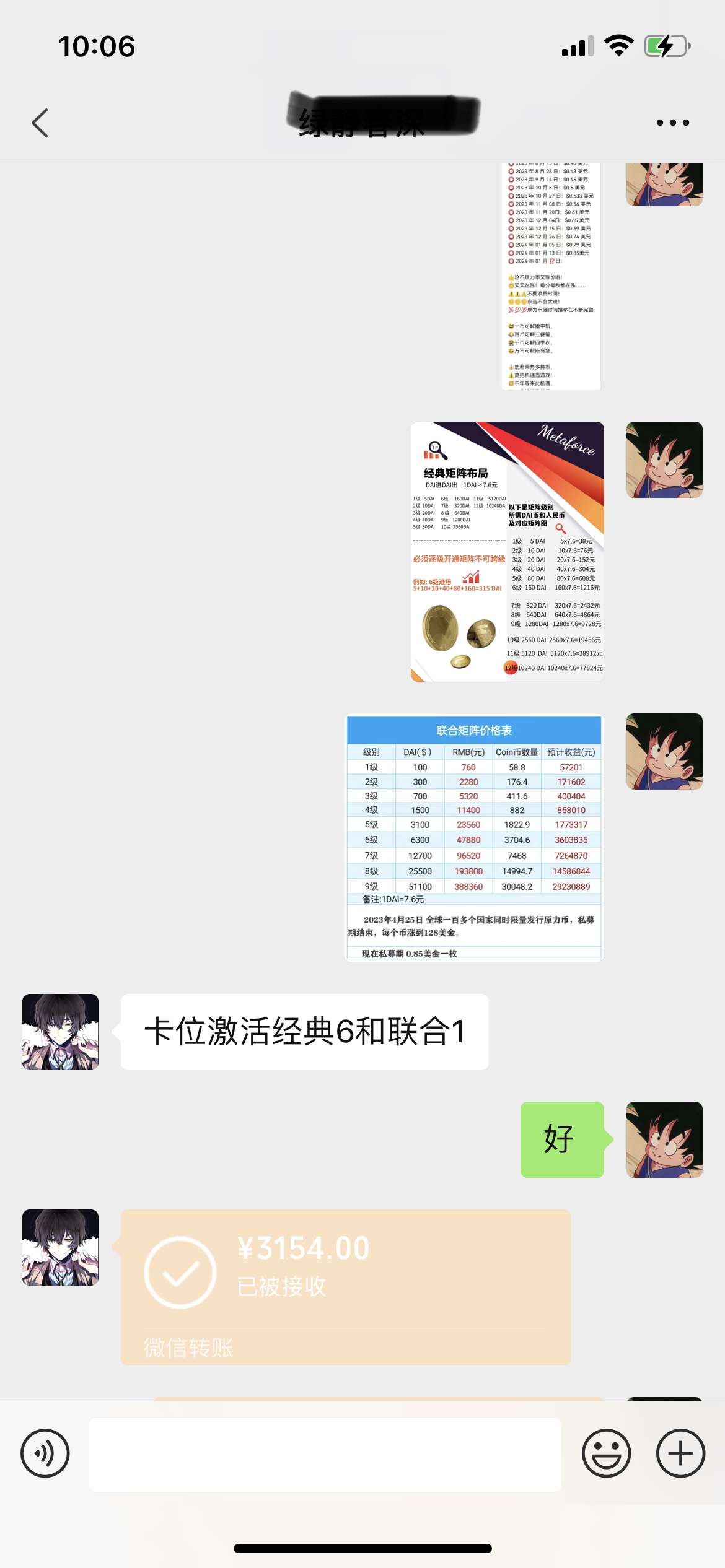
Task: View the contact's avatar beside 卡位激活 message
Action: [x=61, y=1032]
